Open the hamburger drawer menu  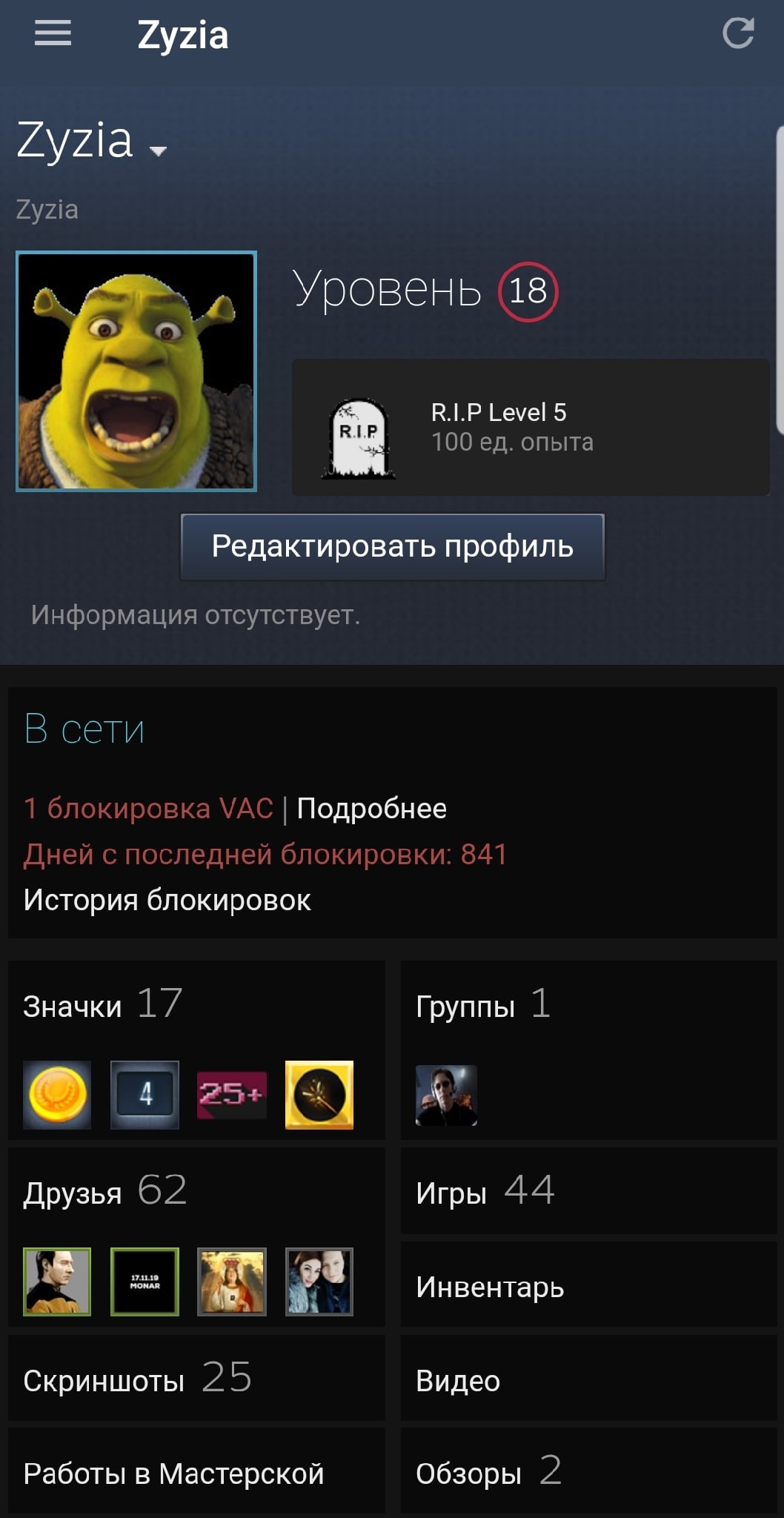click(53, 33)
